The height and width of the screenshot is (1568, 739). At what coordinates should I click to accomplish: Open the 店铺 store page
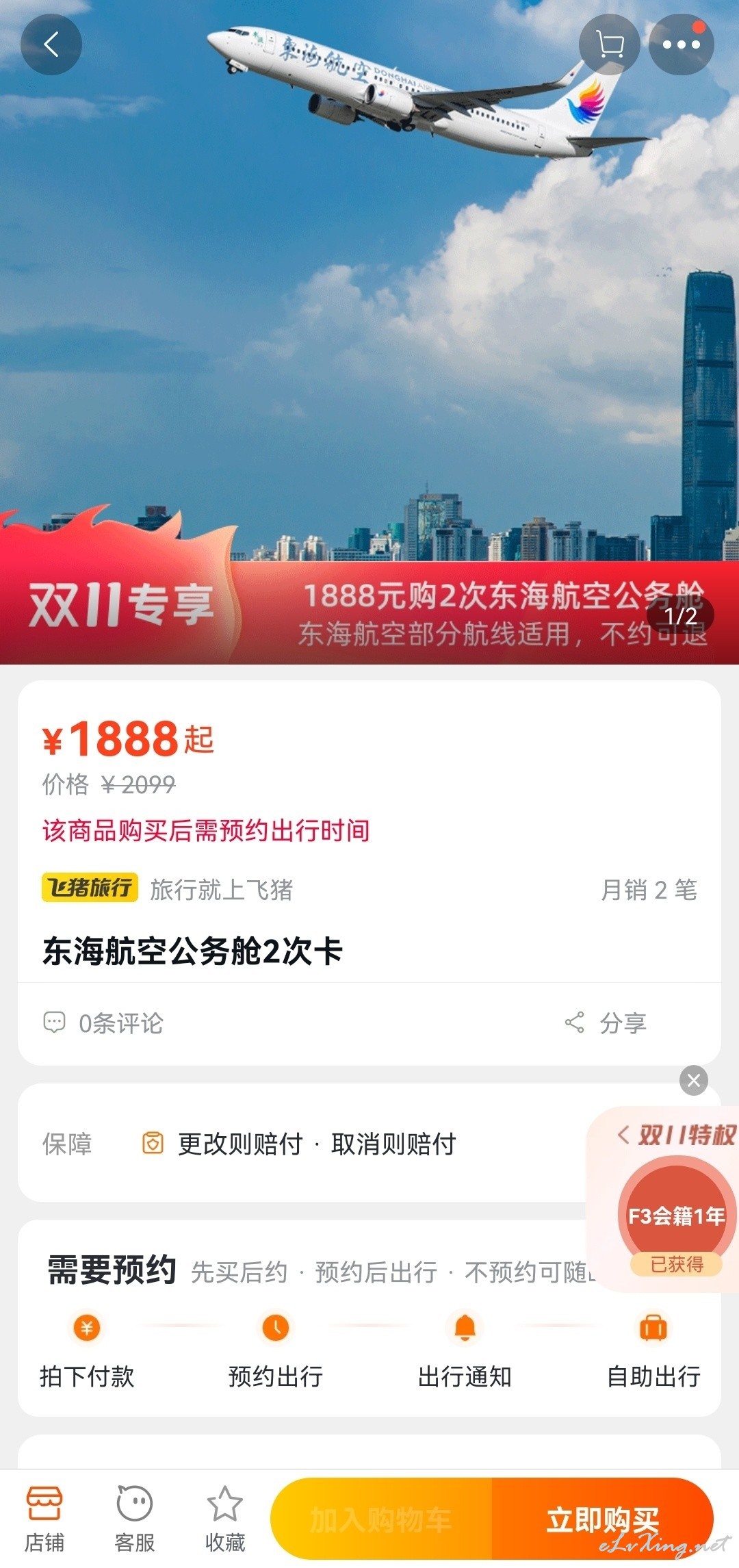(x=44, y=1519)
